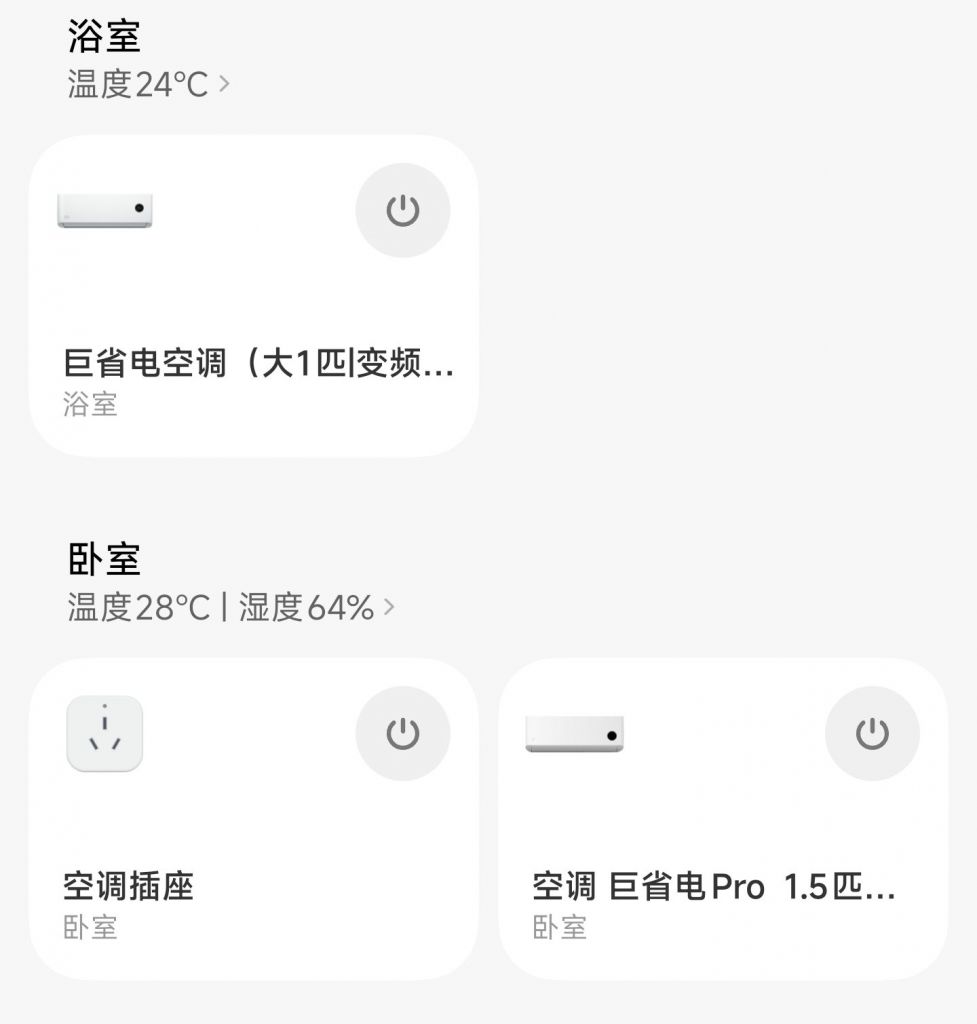Expand 卧室 temperature and humidity details

(230, 607)
